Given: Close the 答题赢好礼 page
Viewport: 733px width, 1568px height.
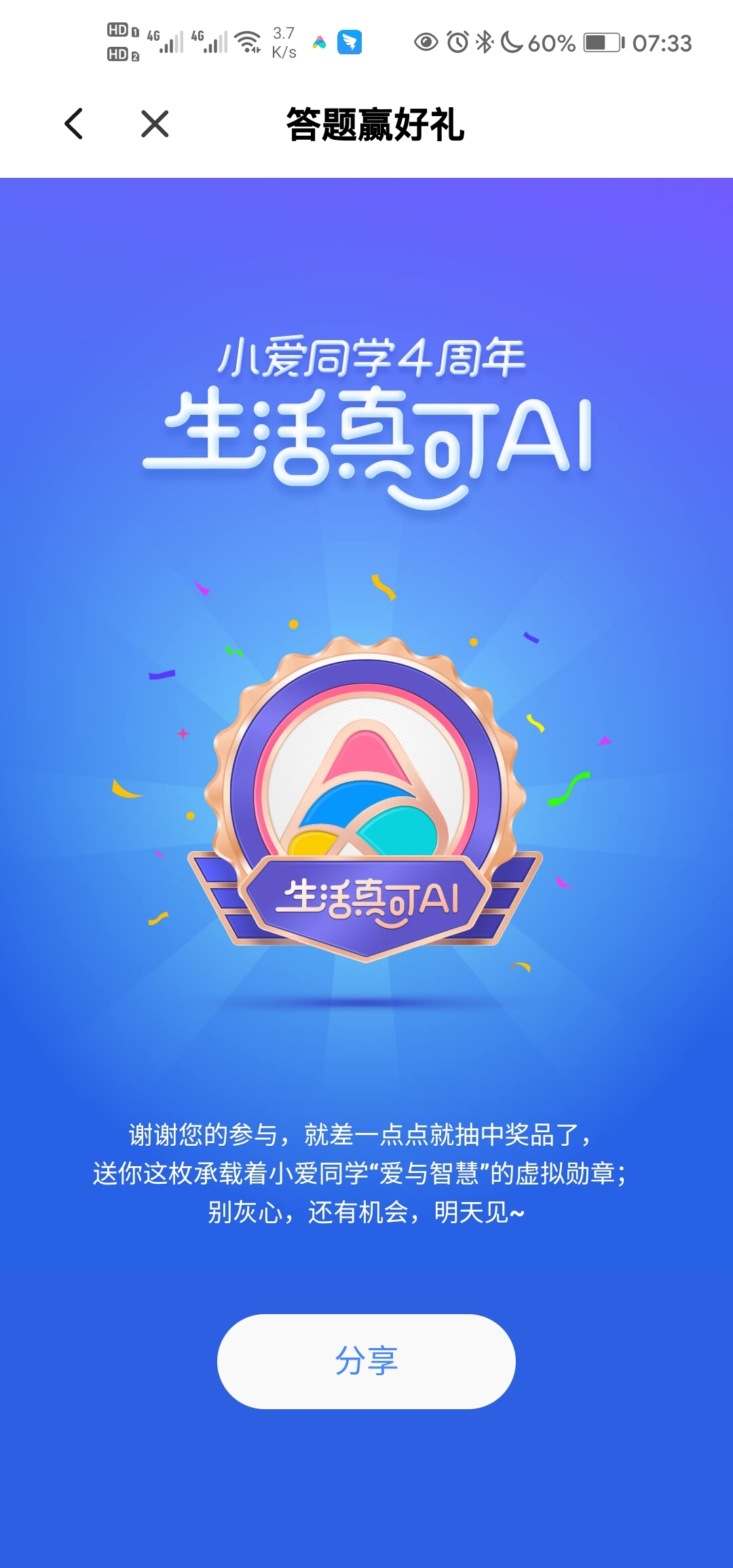Looking at the screenshot, I should coord(155,124).
